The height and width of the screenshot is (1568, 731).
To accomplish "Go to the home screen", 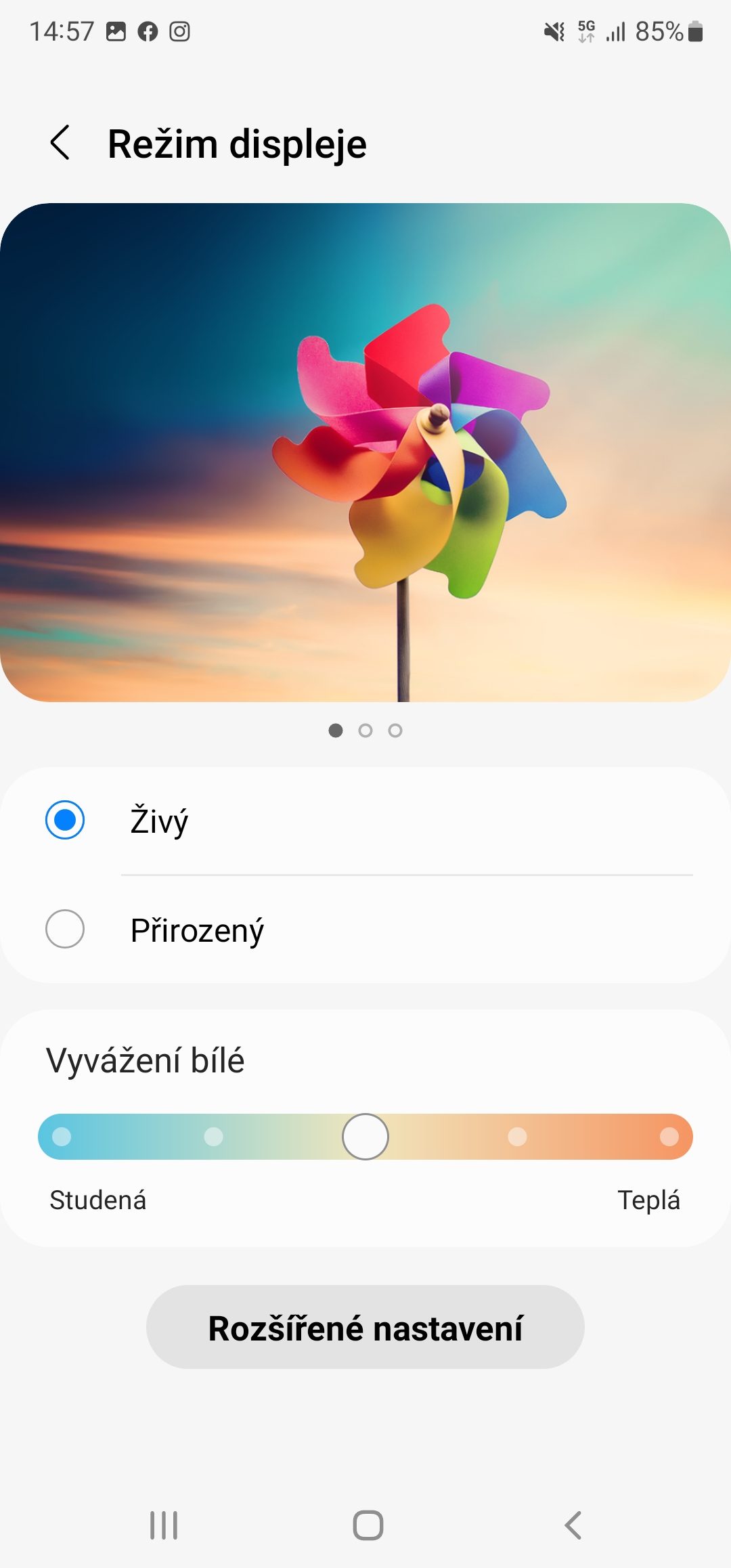I will click(x=368, y=1525).
